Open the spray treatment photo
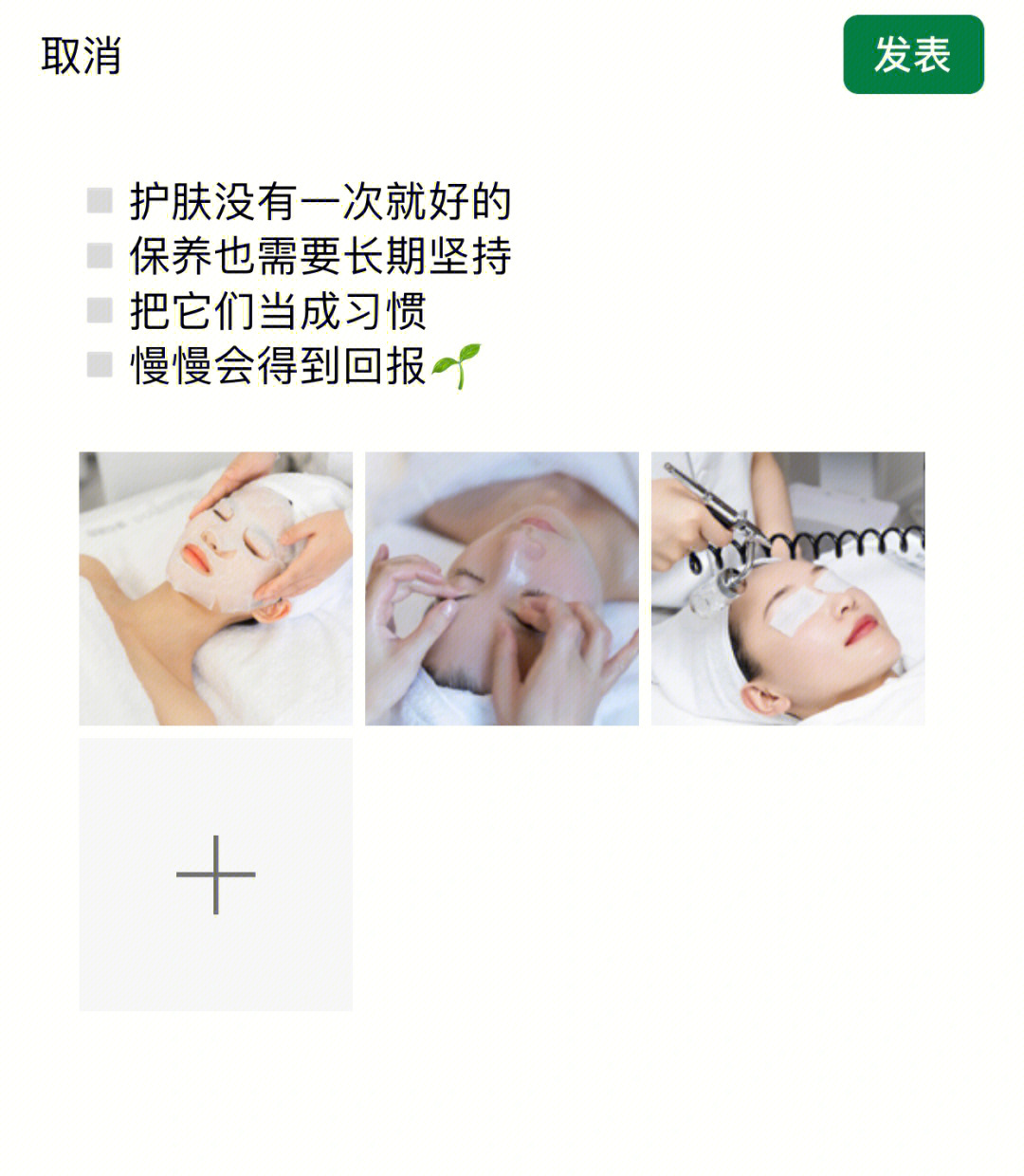Image resolution: width=1024 pixels, height=1176 pixels. (x=788, y=588)
